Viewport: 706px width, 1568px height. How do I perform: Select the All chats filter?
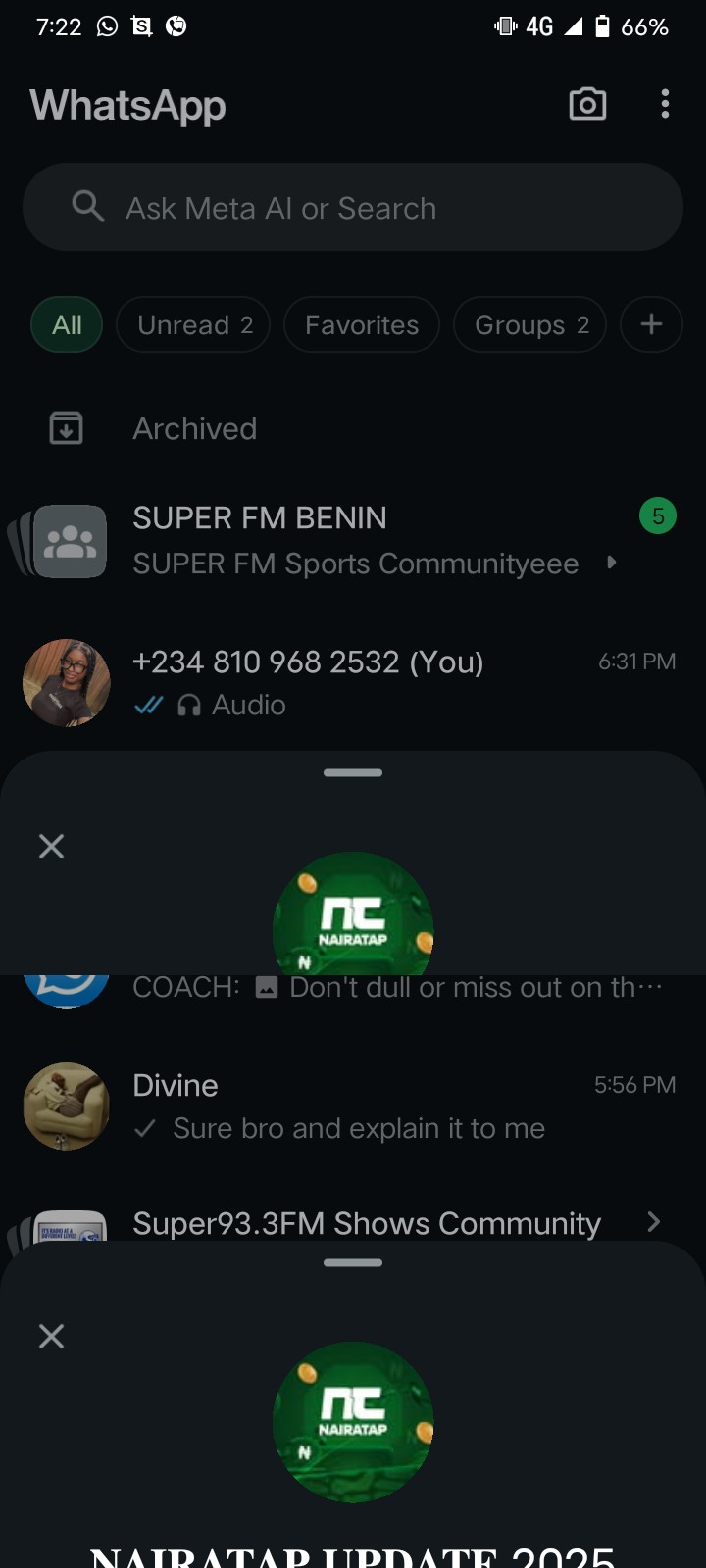click(67, 324)
